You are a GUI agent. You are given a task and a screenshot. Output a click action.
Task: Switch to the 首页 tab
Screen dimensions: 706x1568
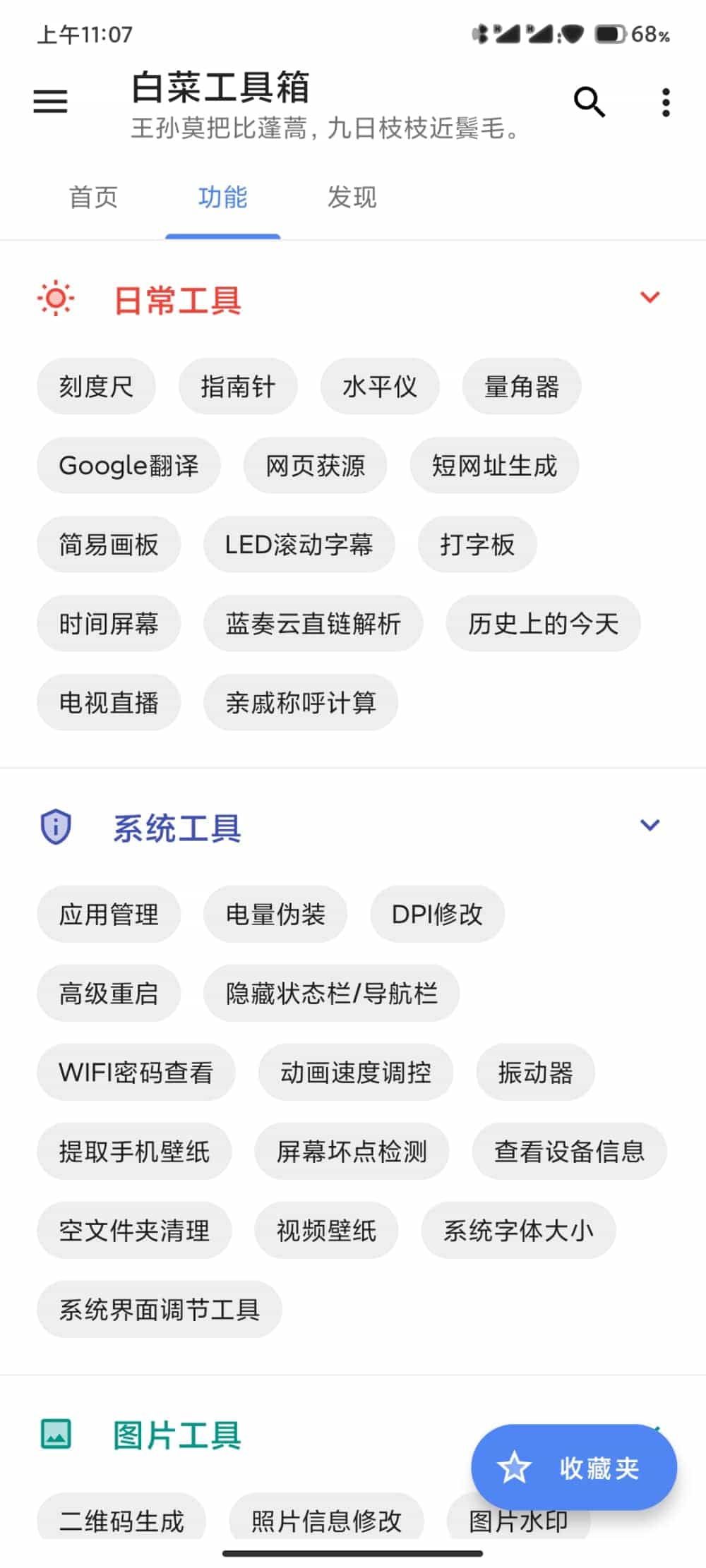tap(93, 197)
